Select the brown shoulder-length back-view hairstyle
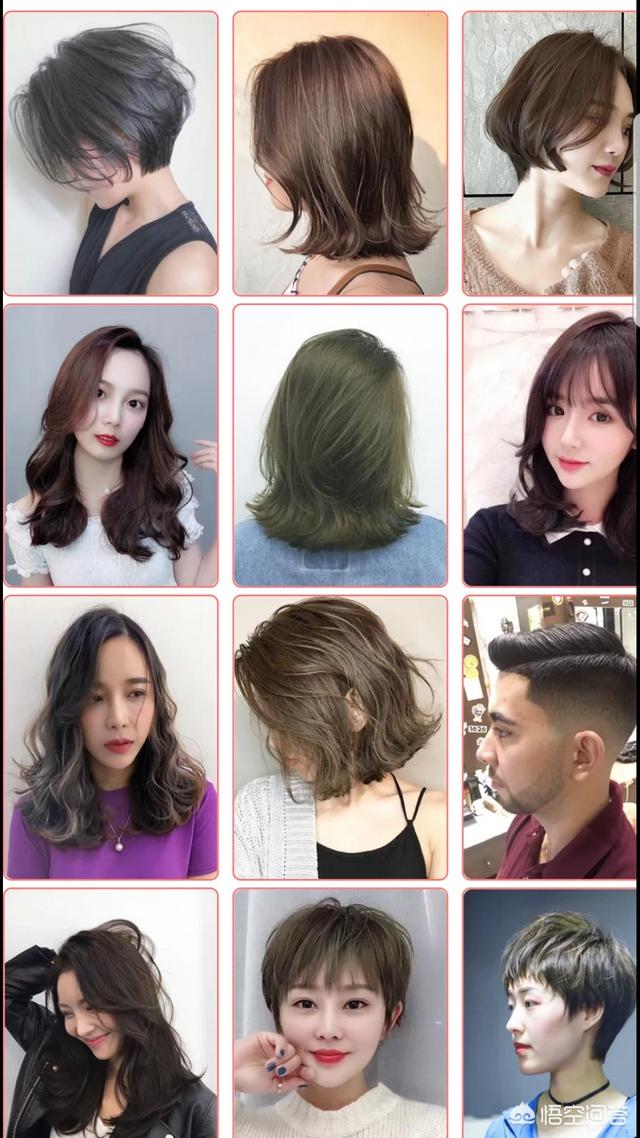This screenshot has height=1138, width=640. (340, 153)
